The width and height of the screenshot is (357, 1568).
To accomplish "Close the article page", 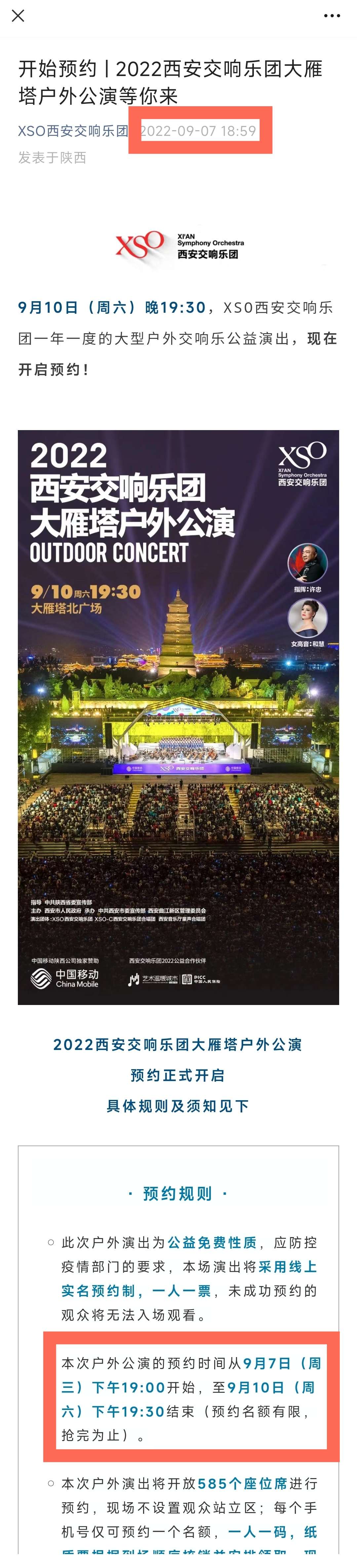I will coord(18,16).
